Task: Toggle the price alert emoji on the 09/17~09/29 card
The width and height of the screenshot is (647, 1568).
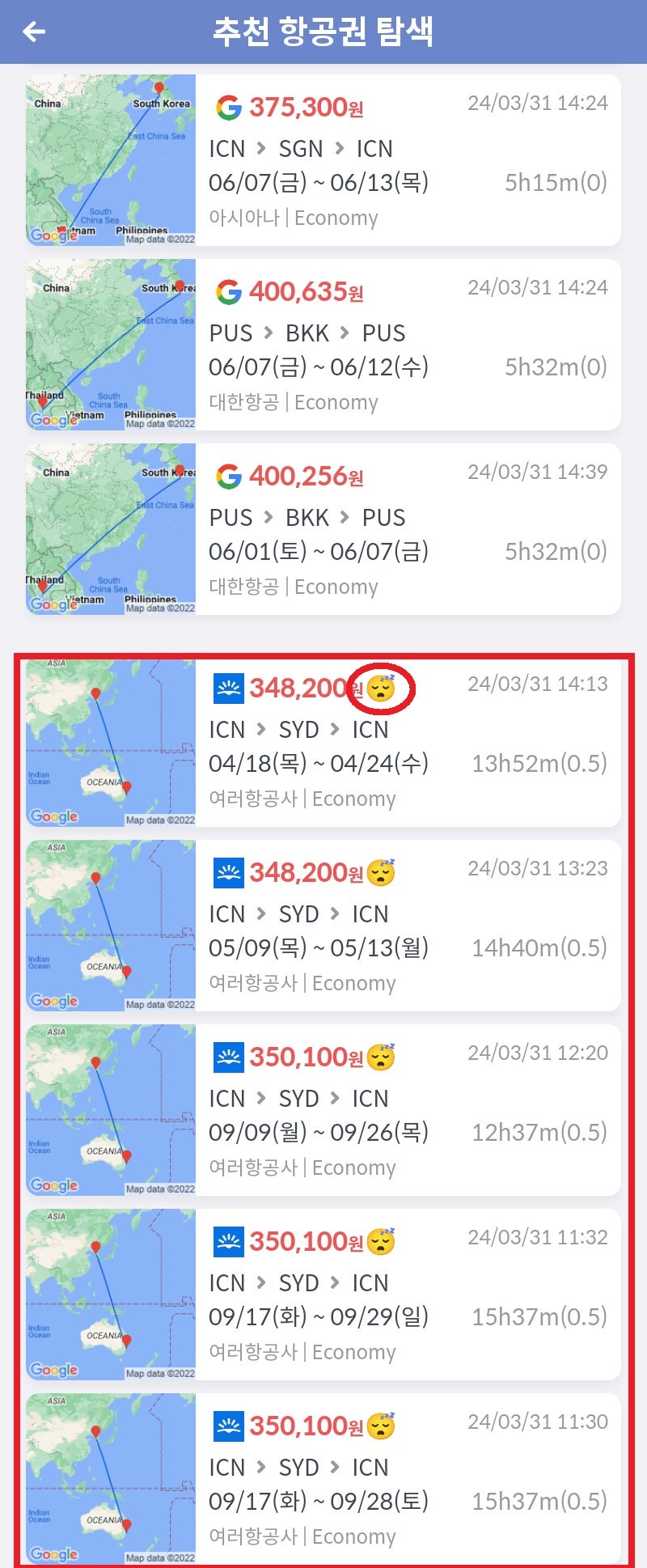Action: [382, 1242]
